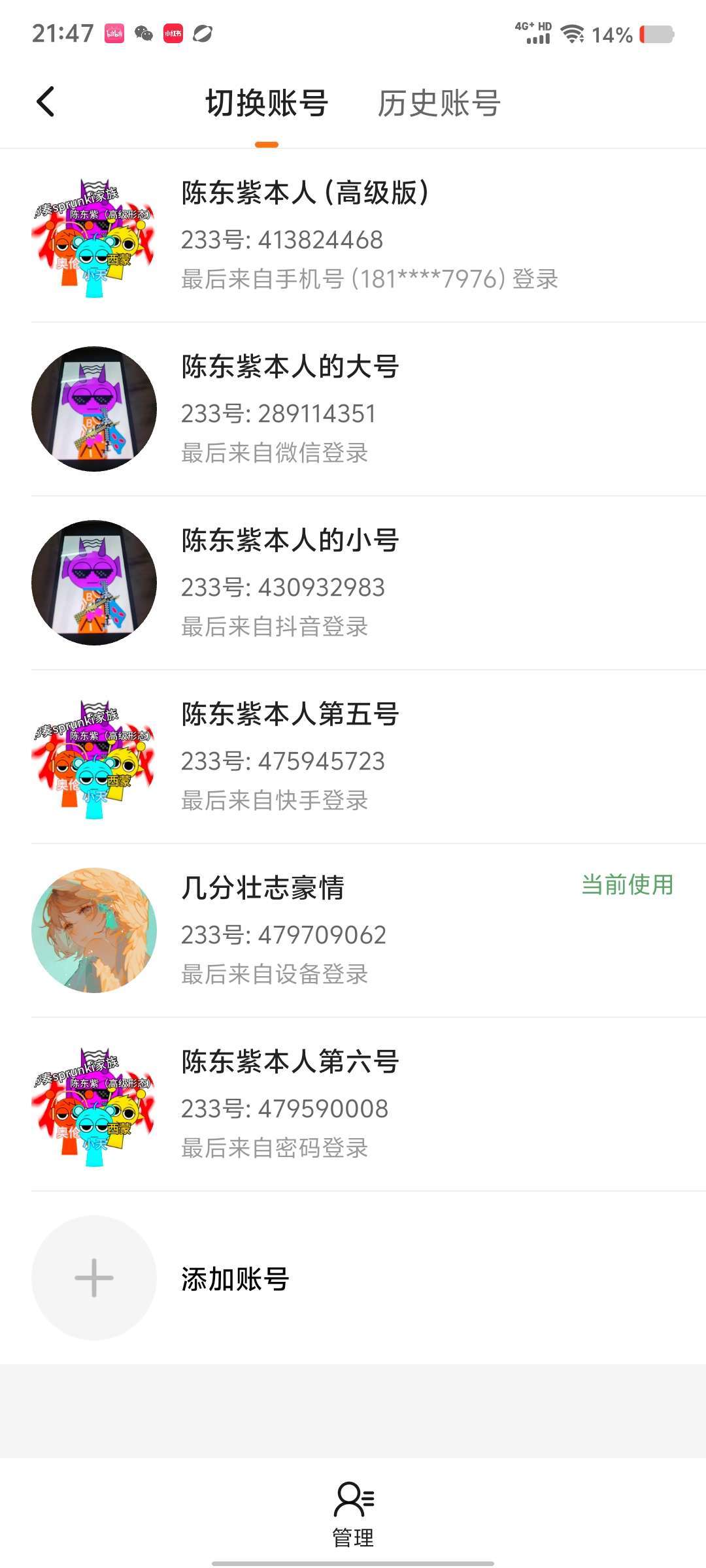The height and width of the screenshot is (1568, 706).
Task: Switch to the 历史账号 tab
Action: [439, 103]
